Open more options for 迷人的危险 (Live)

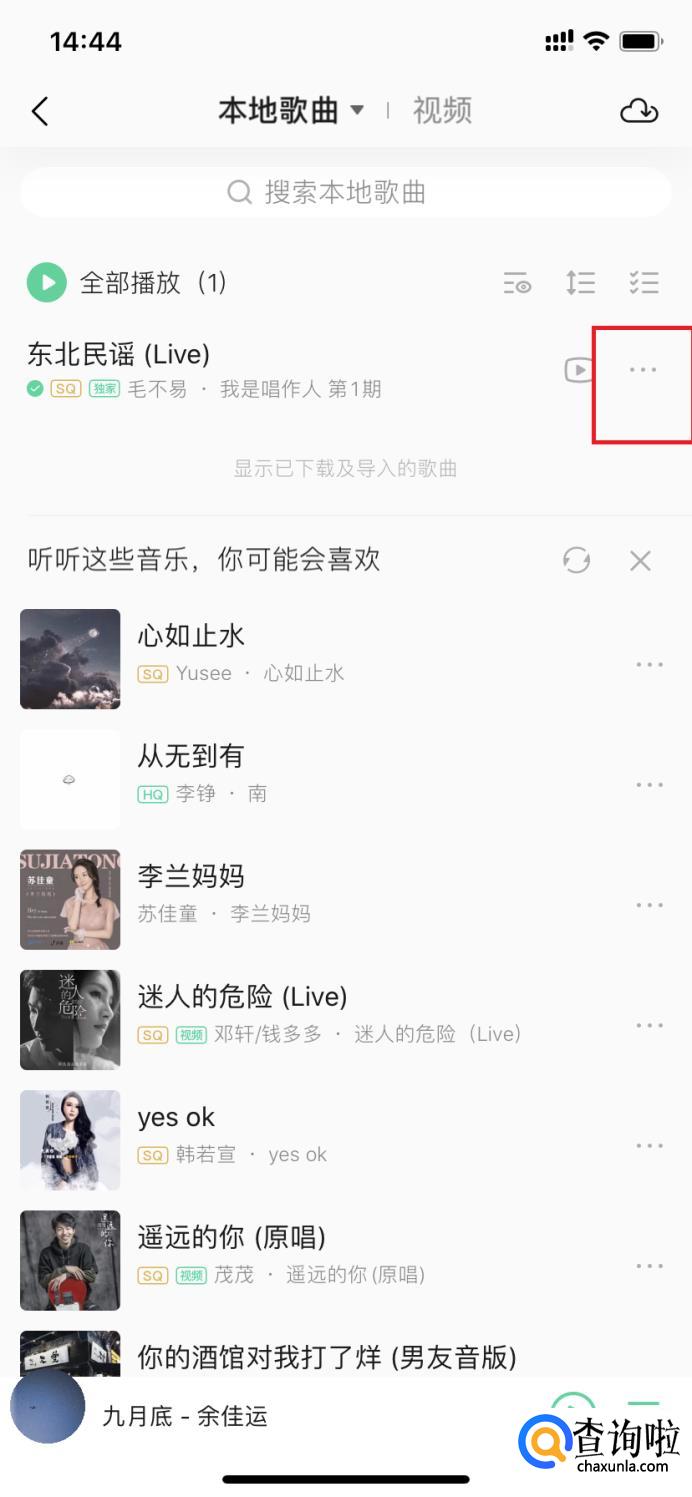(x=649, y=1025)
